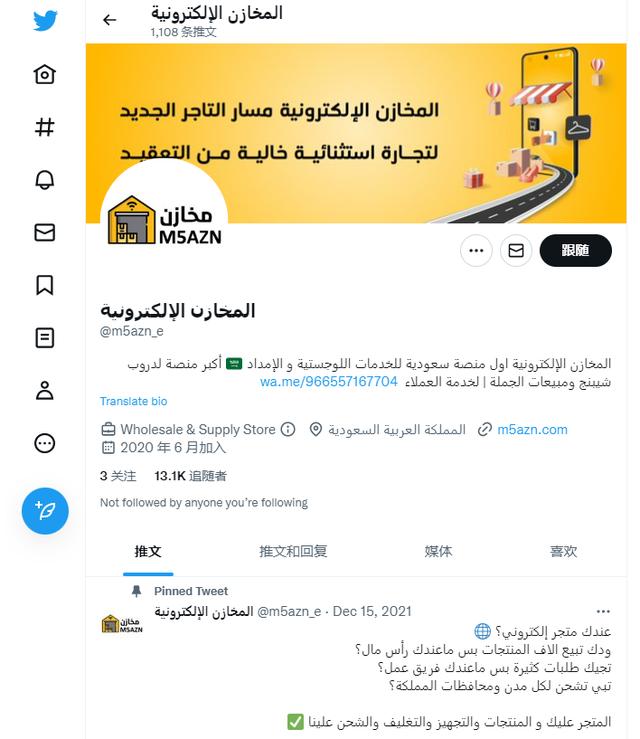Open the profile overflow menu
Screen dimensions: 640x739
click(x=476, y=251)
